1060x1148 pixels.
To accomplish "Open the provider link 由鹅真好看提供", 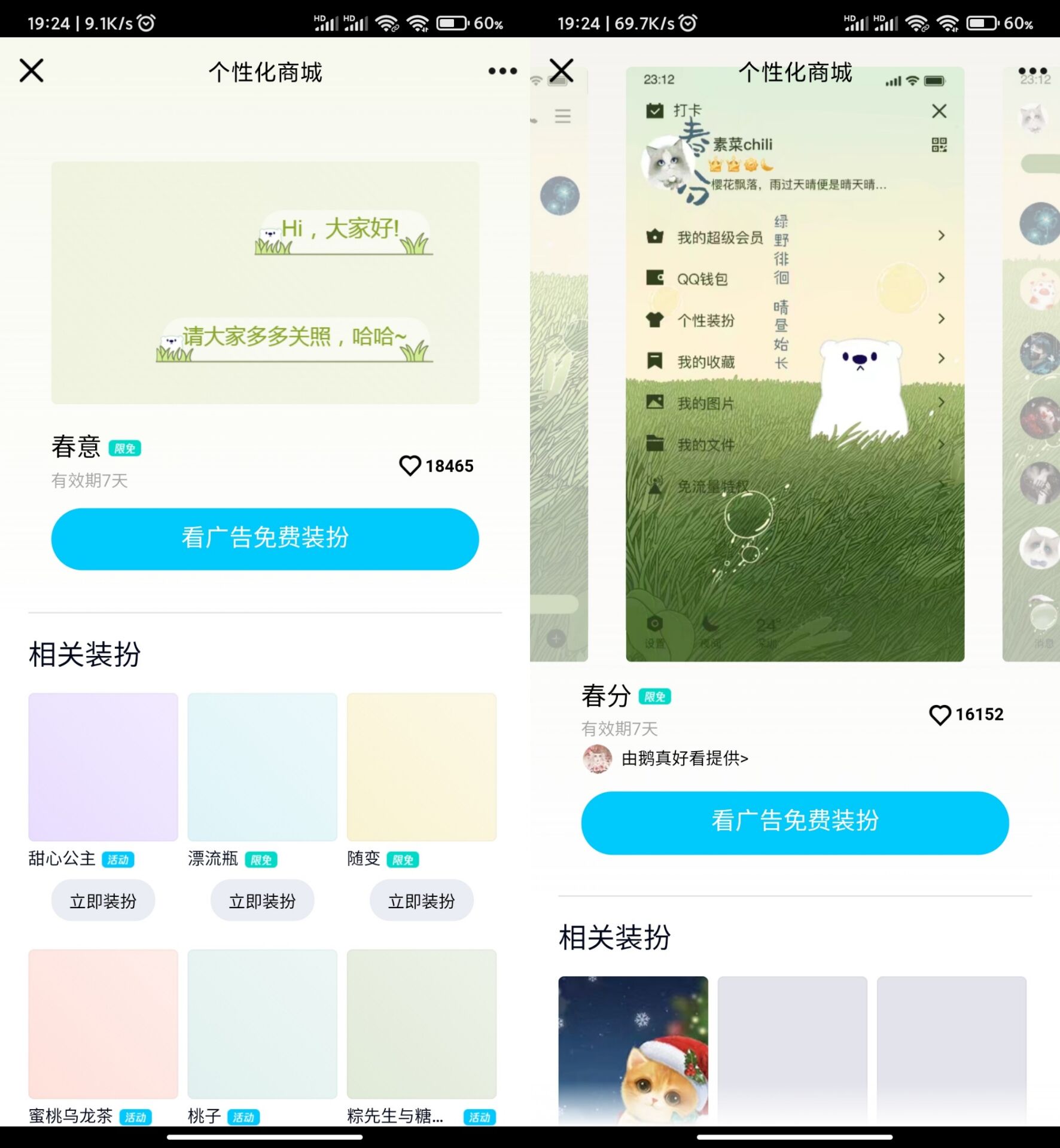I will point(684,758).
